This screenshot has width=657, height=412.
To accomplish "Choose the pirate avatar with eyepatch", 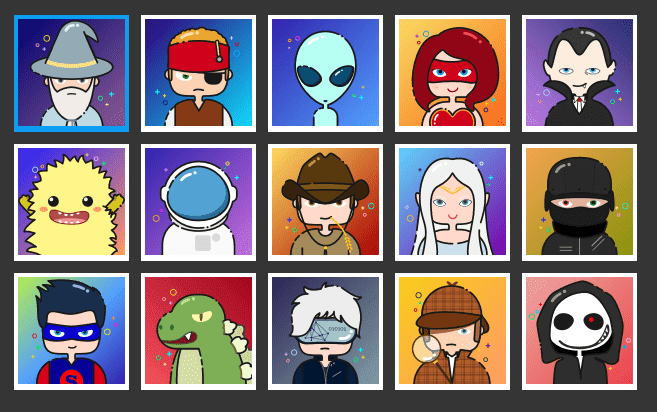I will [x=198, y=74].
